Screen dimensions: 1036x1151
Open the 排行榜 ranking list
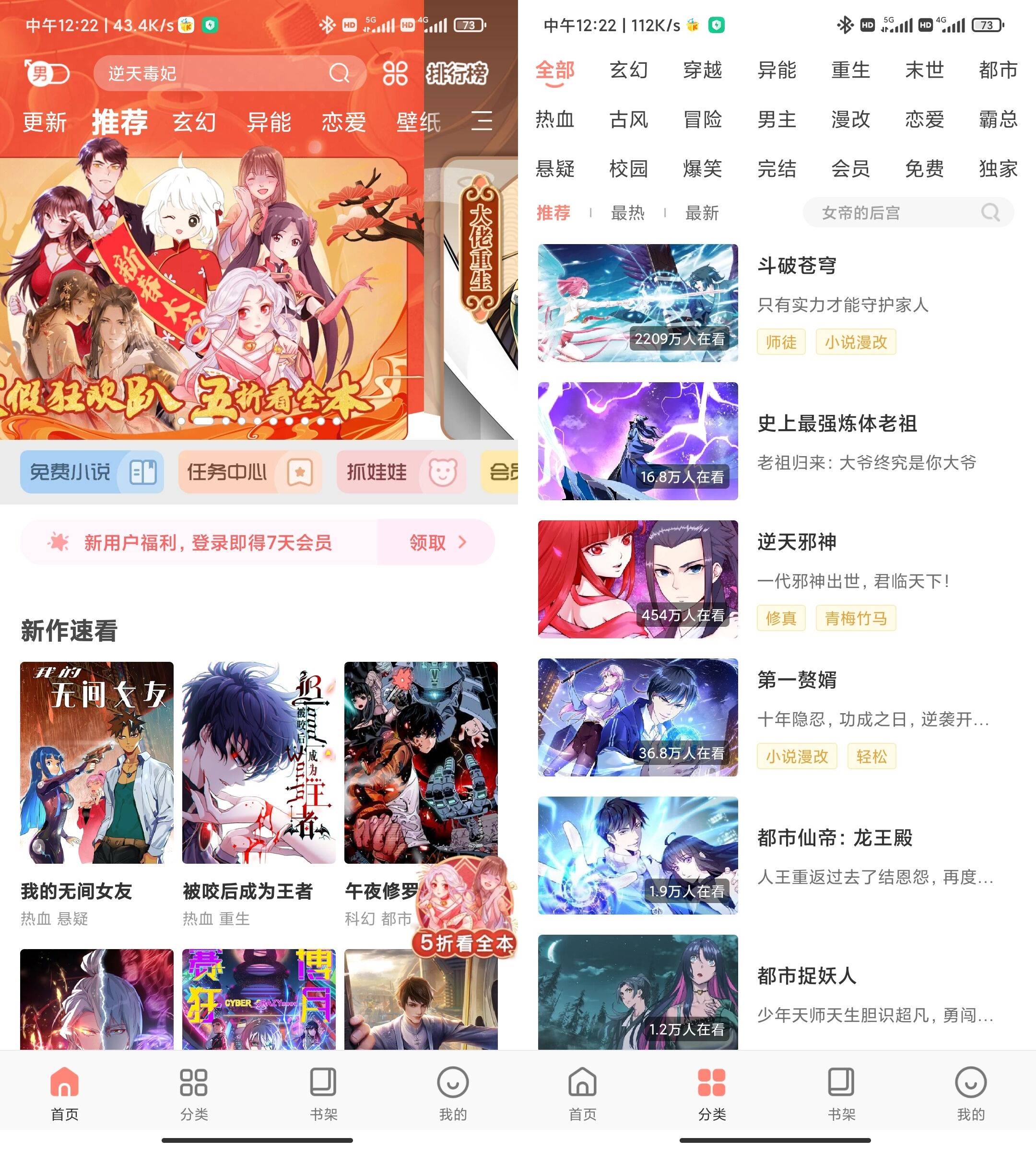pos(457,73)
